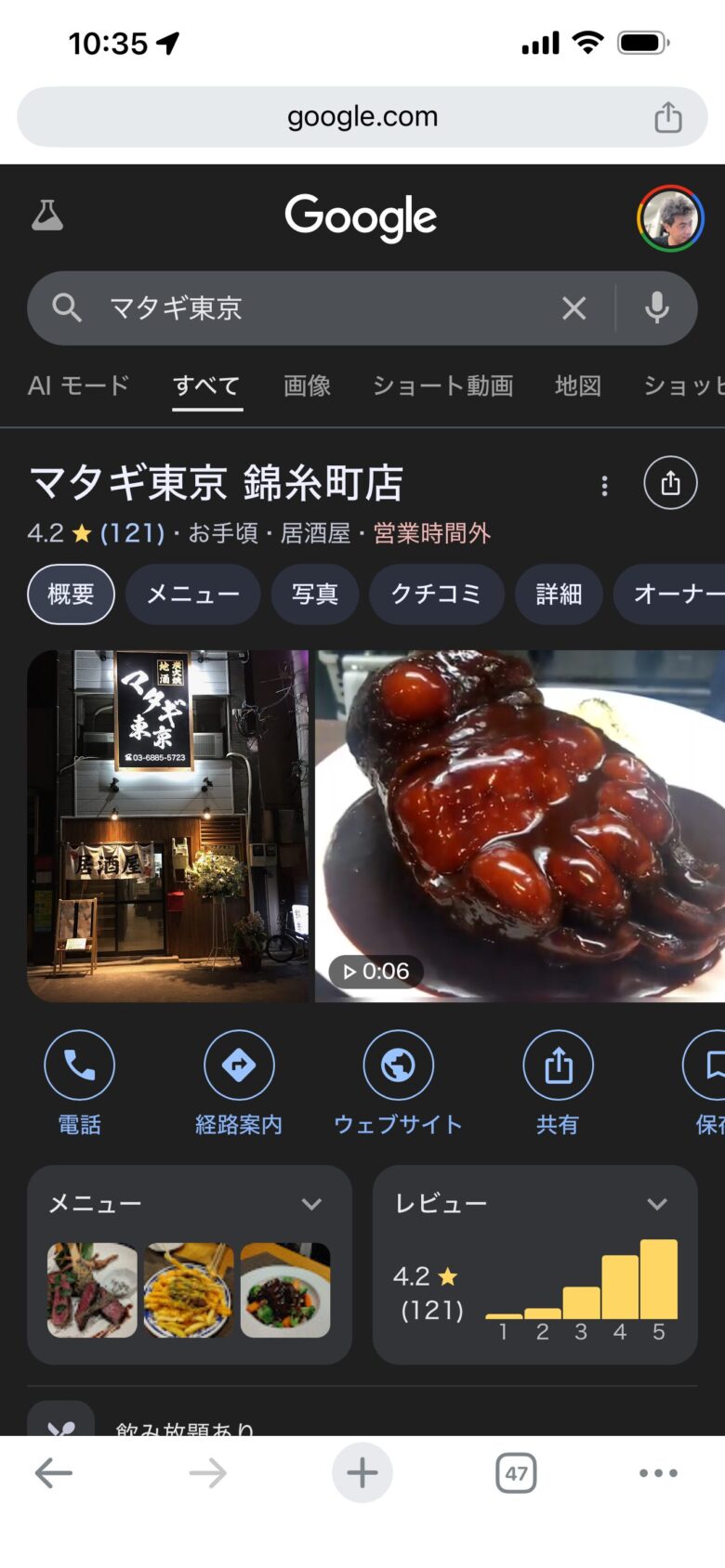Open a new browser tab with plus
This screenshot has width=725, height=1568.
pyautogui.click(x=362, y=1472)
